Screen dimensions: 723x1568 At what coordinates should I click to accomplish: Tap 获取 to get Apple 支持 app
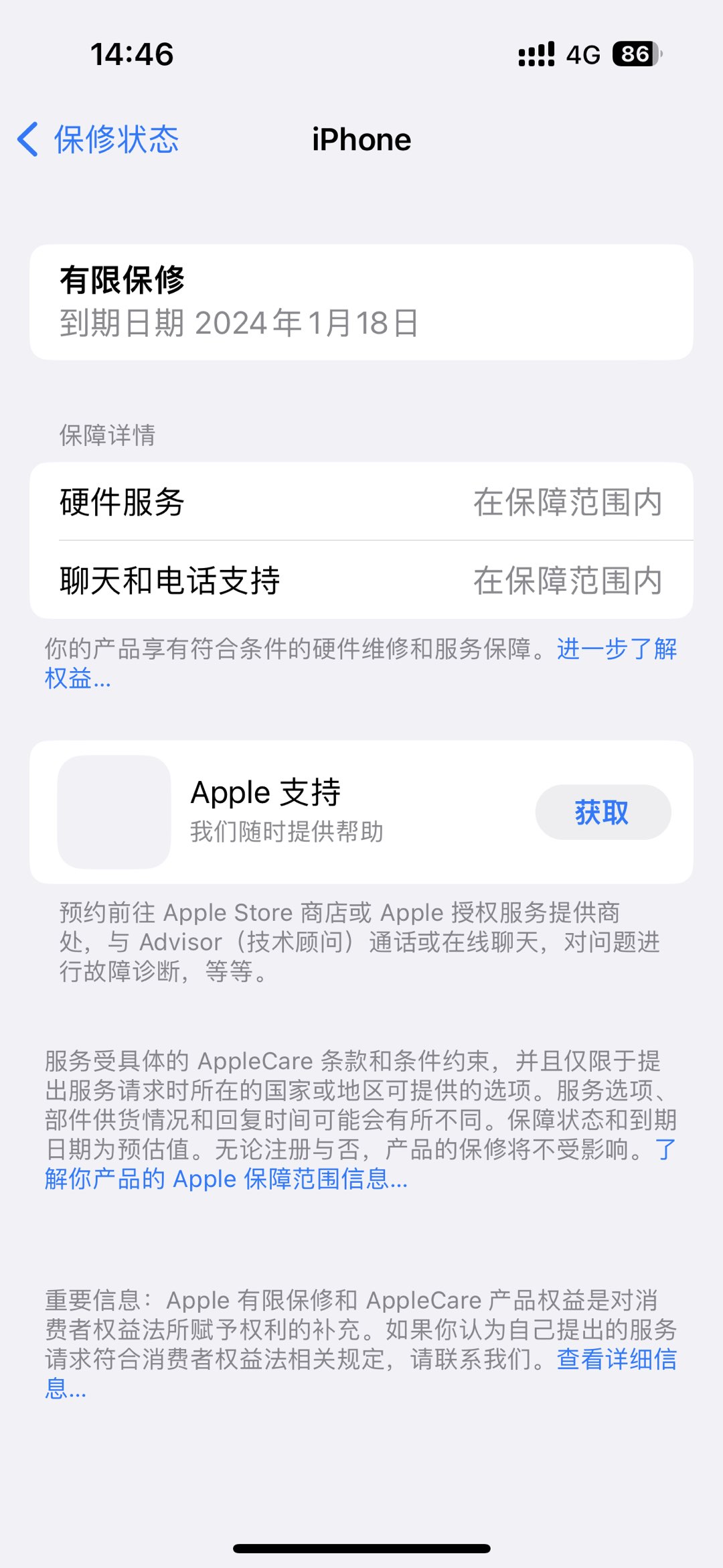(602, 812)
